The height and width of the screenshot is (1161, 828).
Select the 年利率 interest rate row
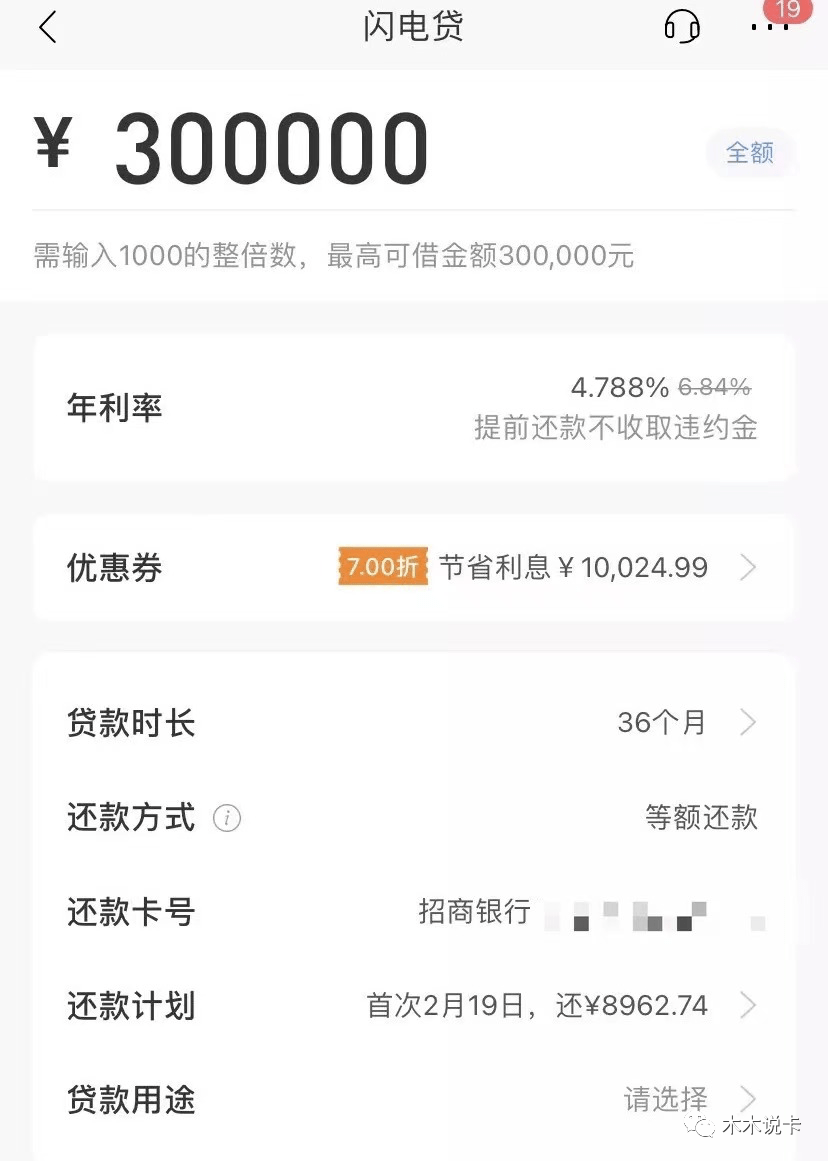(114, 407)
